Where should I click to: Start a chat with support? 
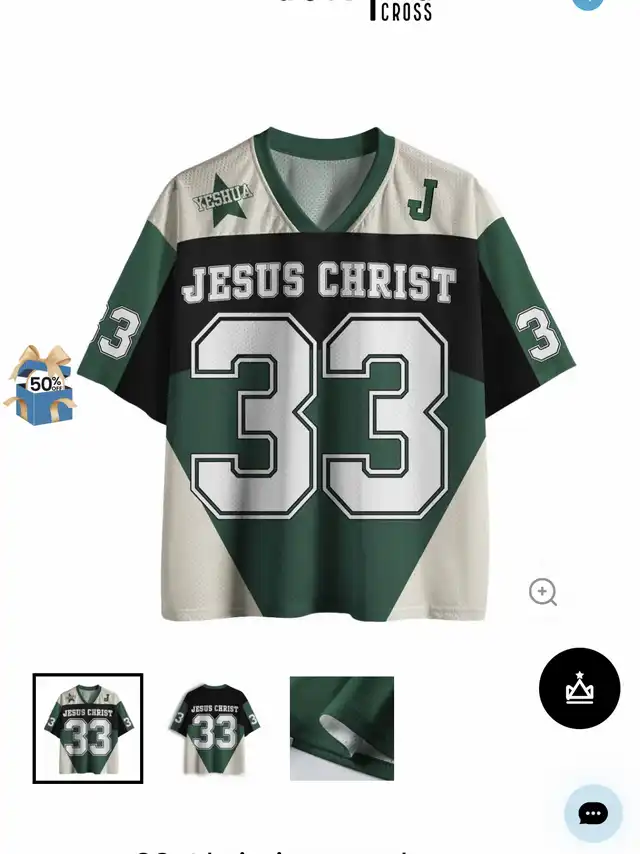[593, 813]
